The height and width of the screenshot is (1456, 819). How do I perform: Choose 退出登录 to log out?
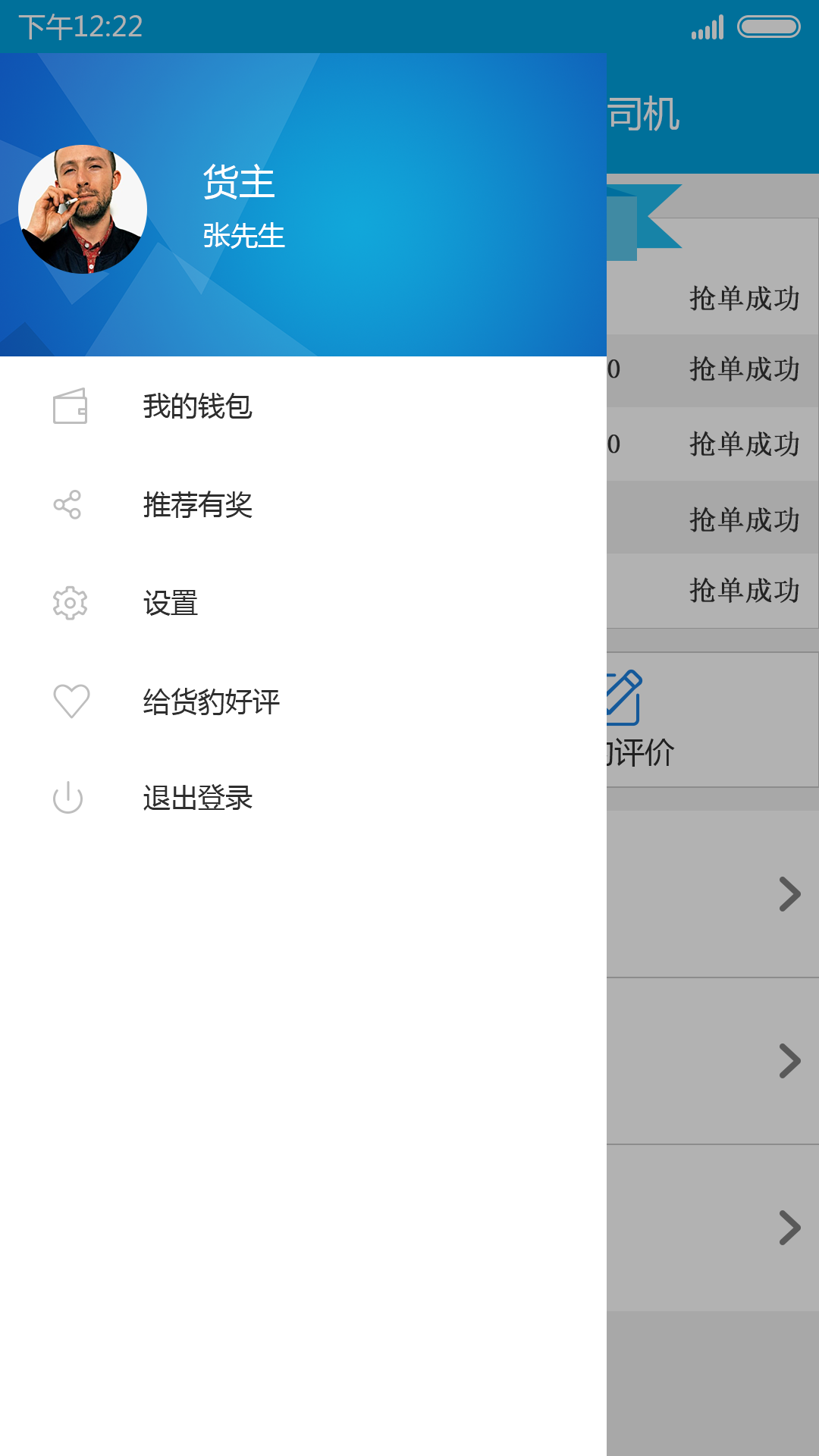click(197, 798)
